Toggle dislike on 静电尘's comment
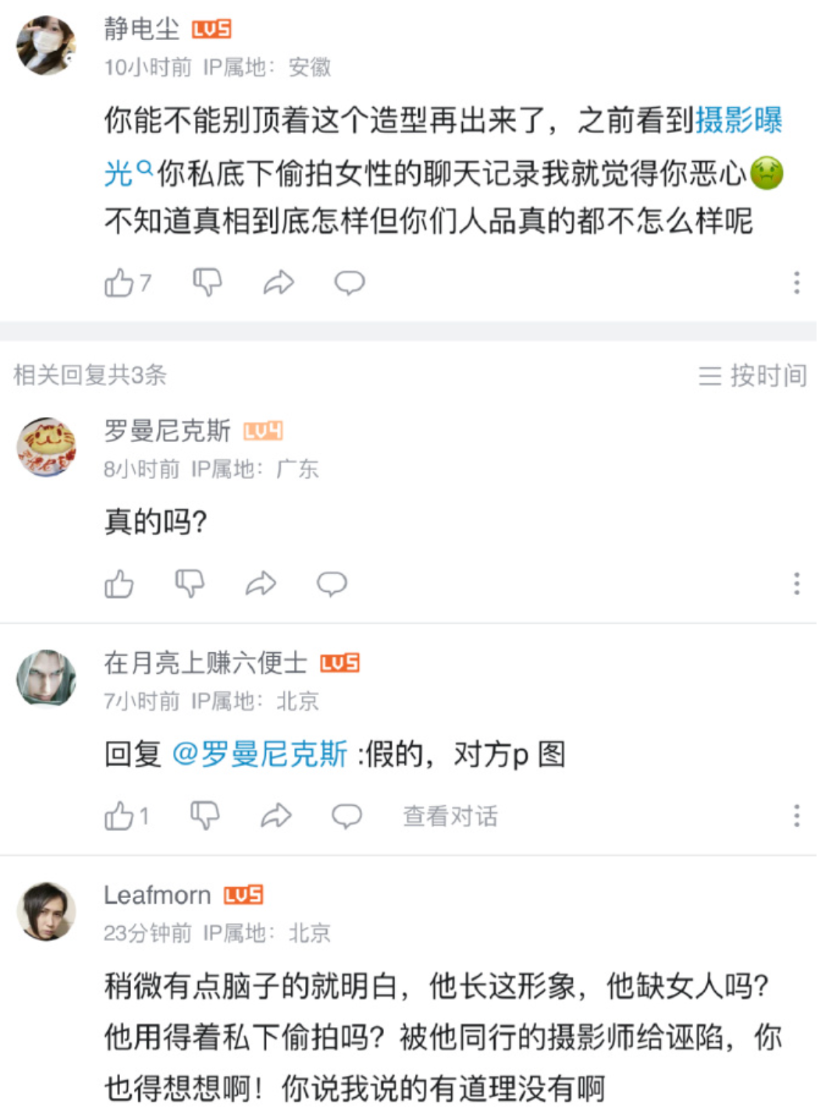 (x=205, y=282)
